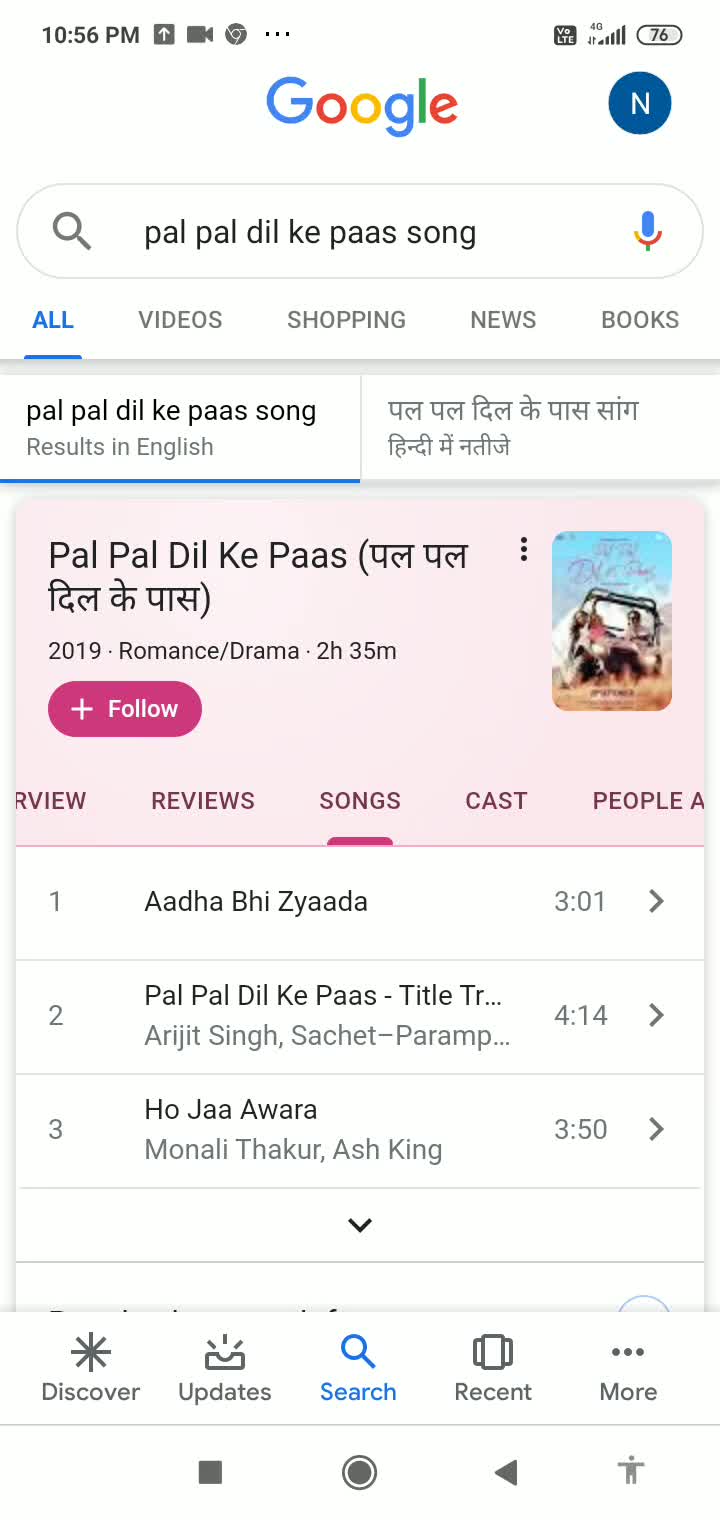Start voice search with the microphone
The width and height of the screenshot is (720, 1520).
point(647,231)
